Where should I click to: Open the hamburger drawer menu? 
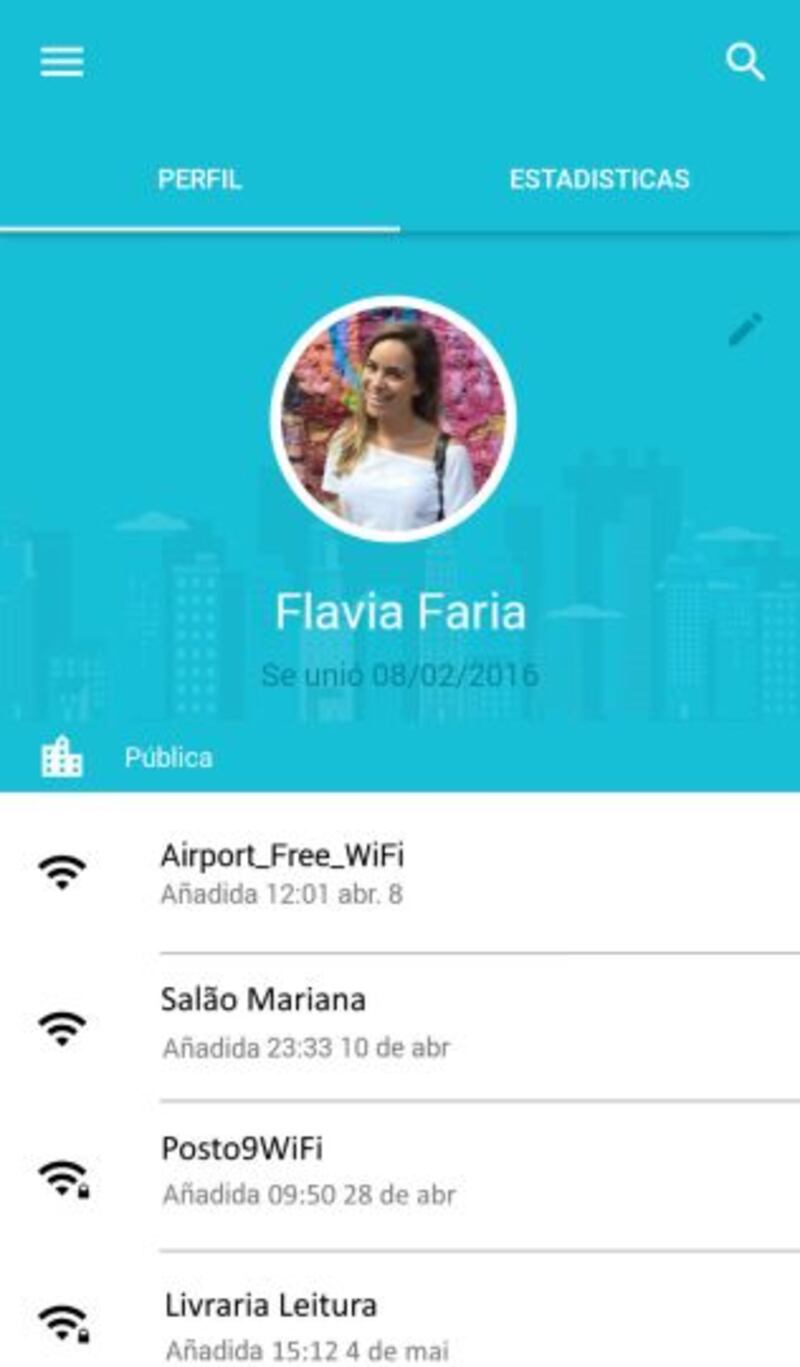[x=62, y=62]
